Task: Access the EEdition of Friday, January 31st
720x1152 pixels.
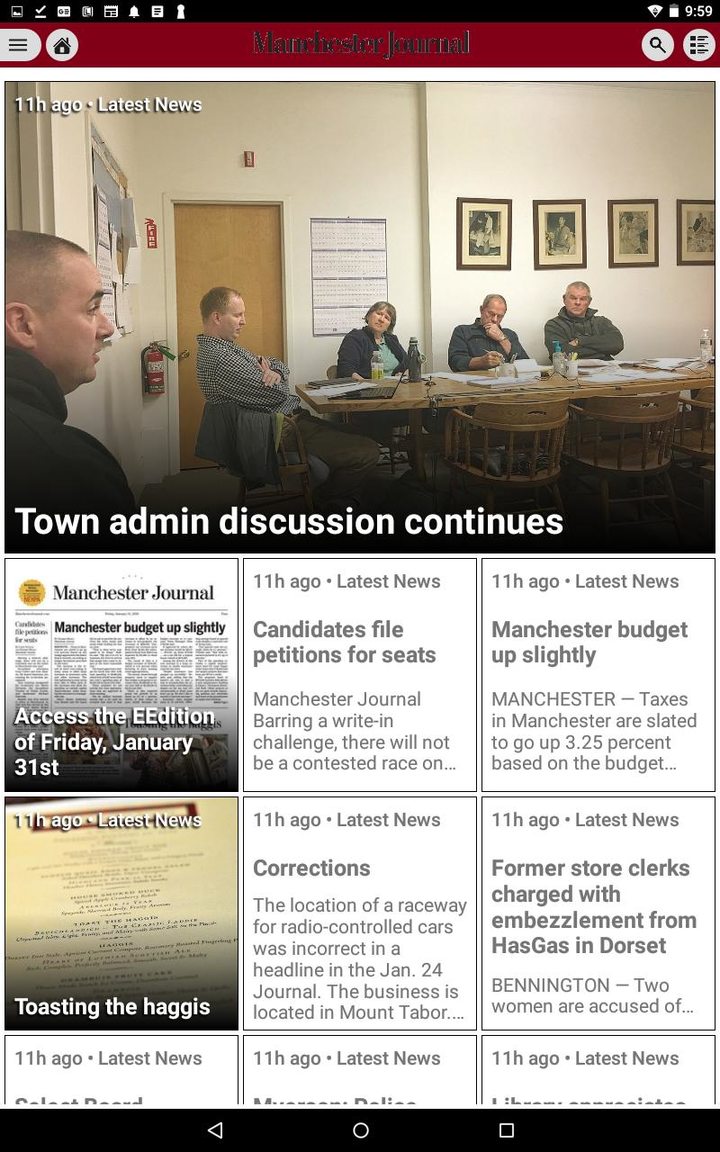Action: 121,675
